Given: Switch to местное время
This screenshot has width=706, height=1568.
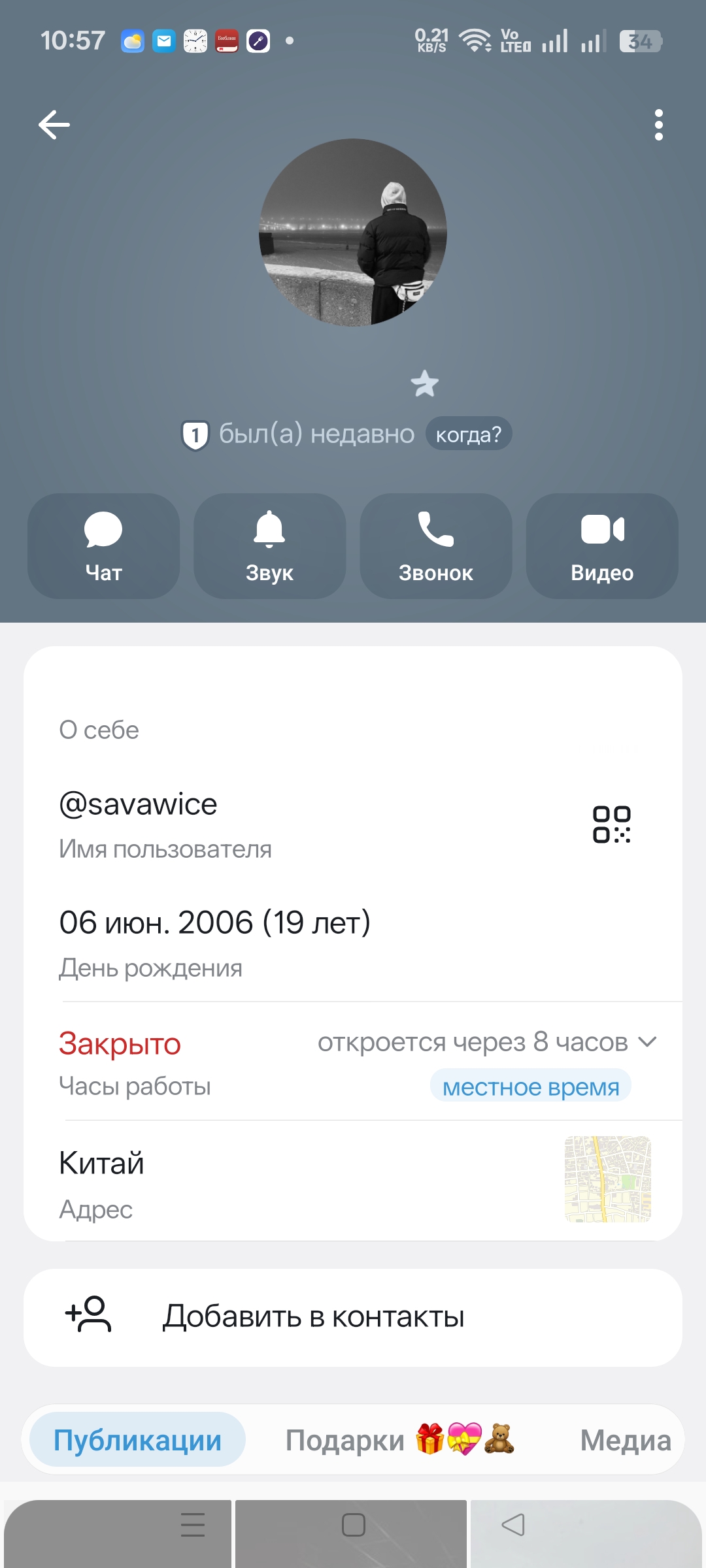Looking at the screenshot, I should tap(530, 1086).
